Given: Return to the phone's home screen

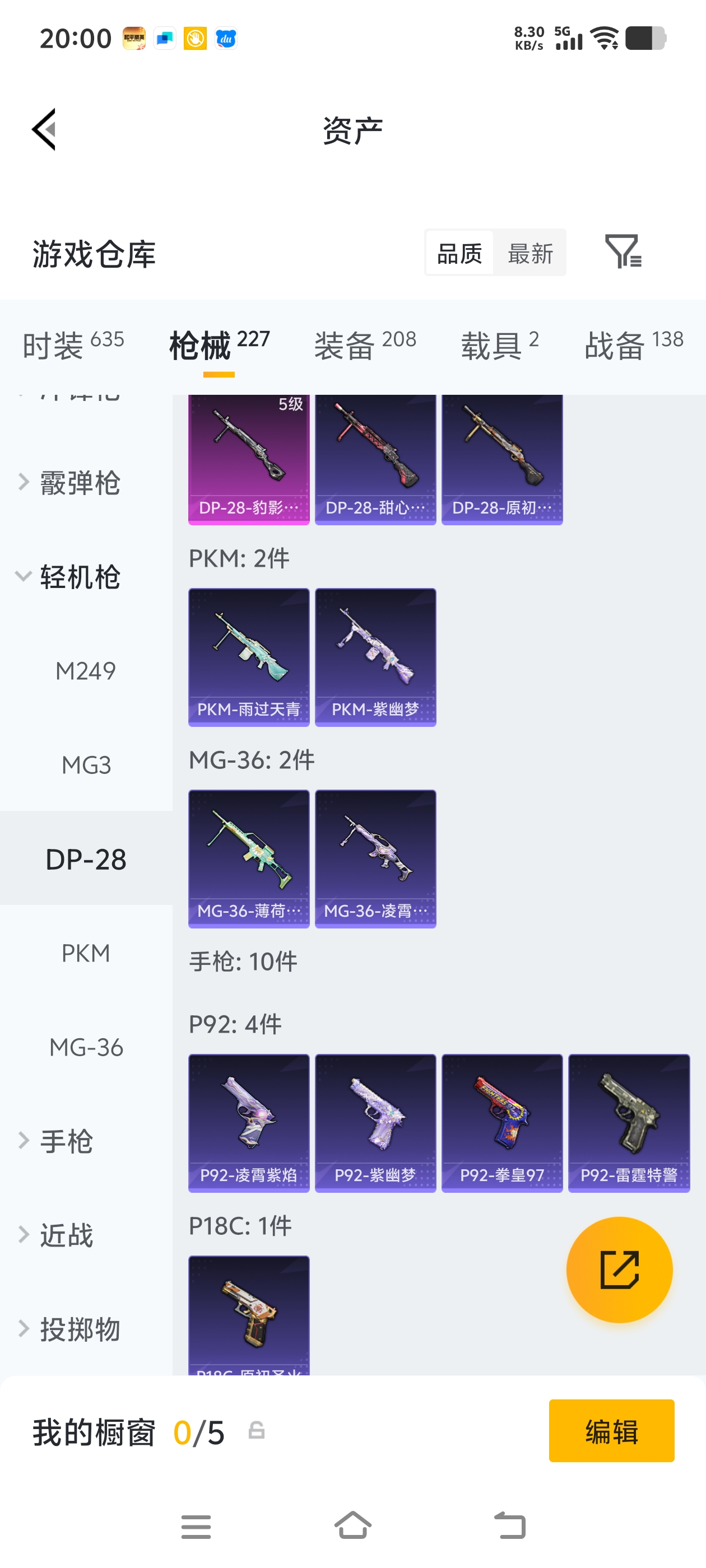Looking at the screenshot, I should 352,1526.
